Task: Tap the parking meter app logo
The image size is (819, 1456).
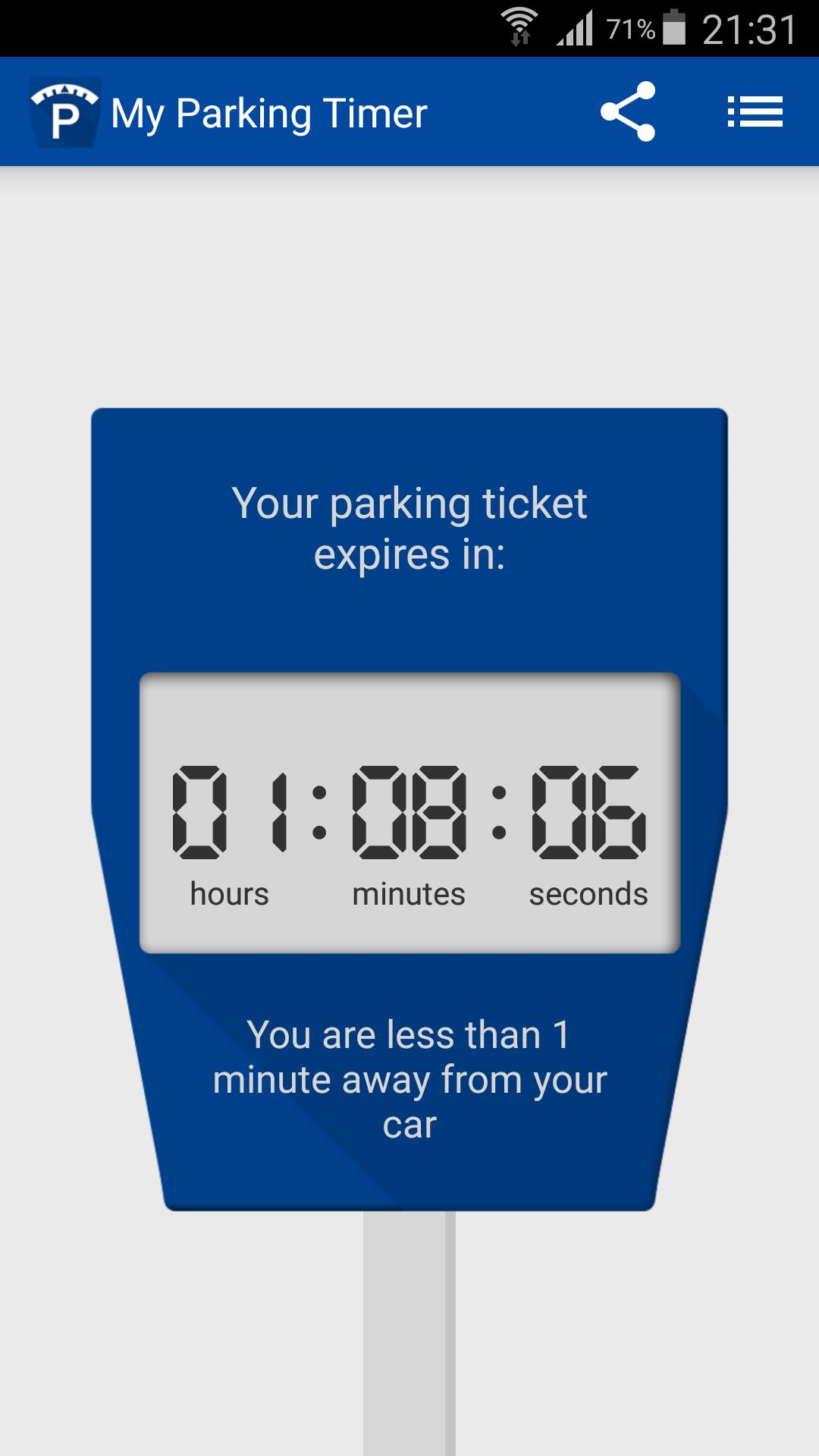Action: [x=65, y=111]
